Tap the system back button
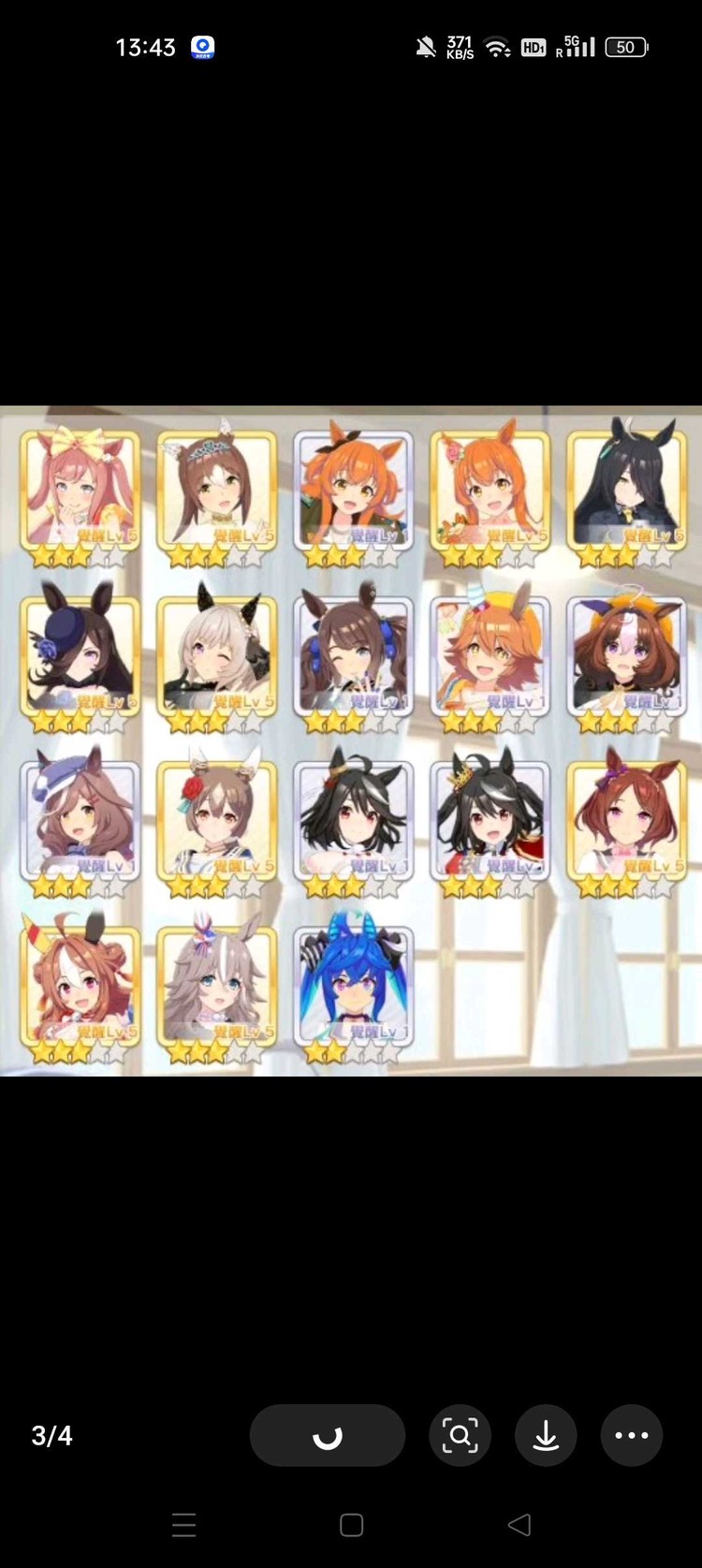702x1568 pixels. (519, 1525)
